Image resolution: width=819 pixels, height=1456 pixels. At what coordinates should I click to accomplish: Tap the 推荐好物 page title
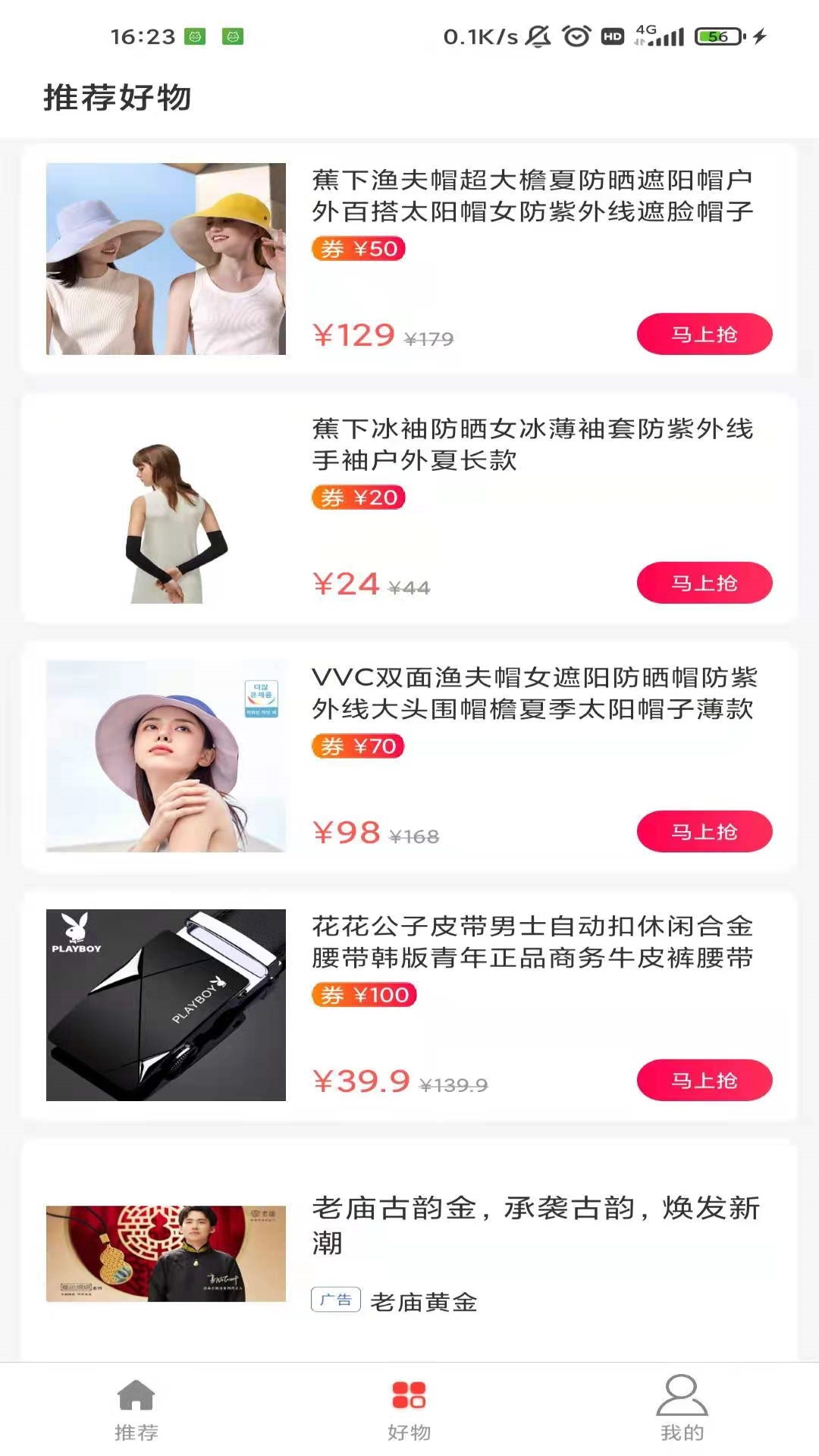click(x=118, y=96)
